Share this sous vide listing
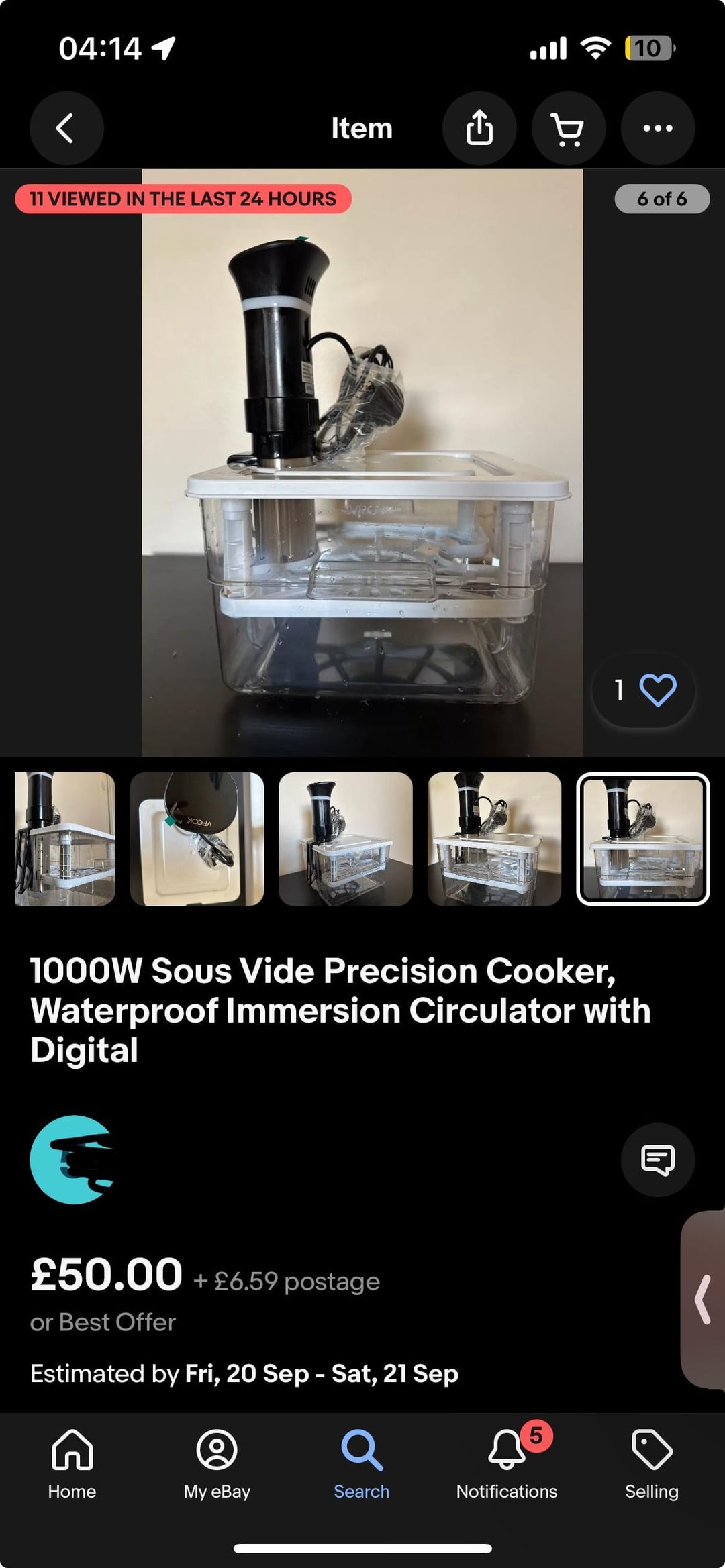 pos(479,128)
